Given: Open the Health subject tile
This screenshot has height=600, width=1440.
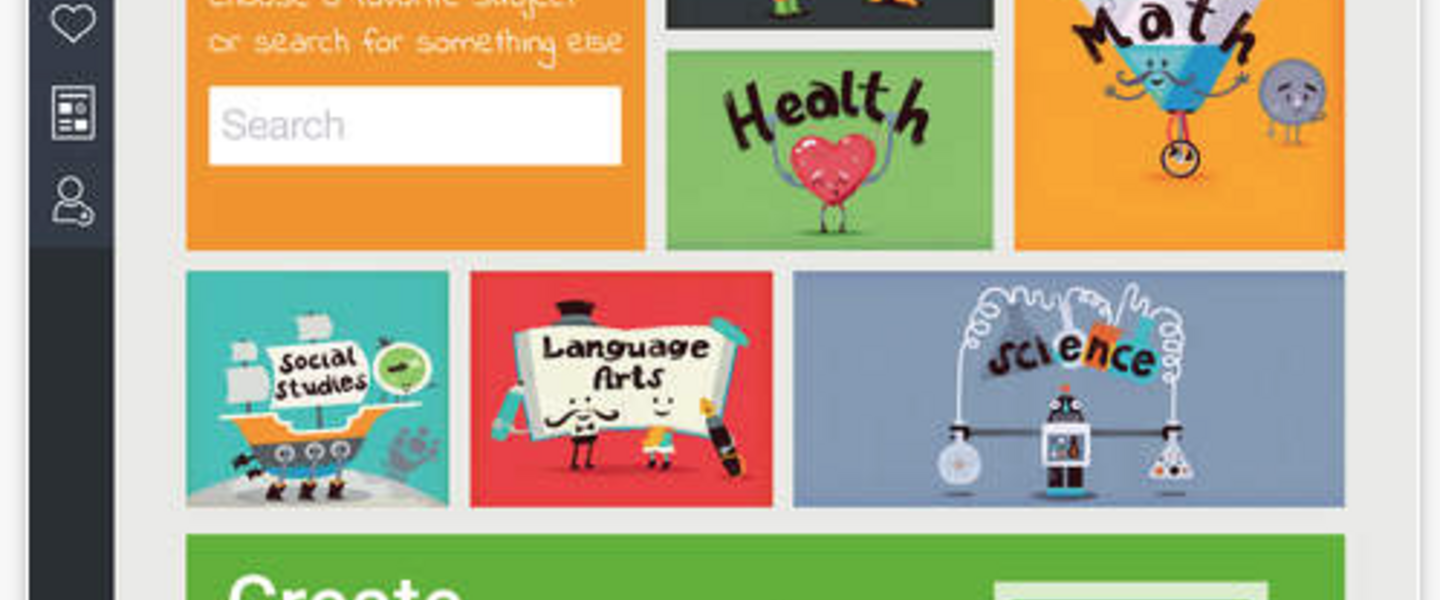Looking at the screenshot, I should pyautogui.click(x=829, y=150).
